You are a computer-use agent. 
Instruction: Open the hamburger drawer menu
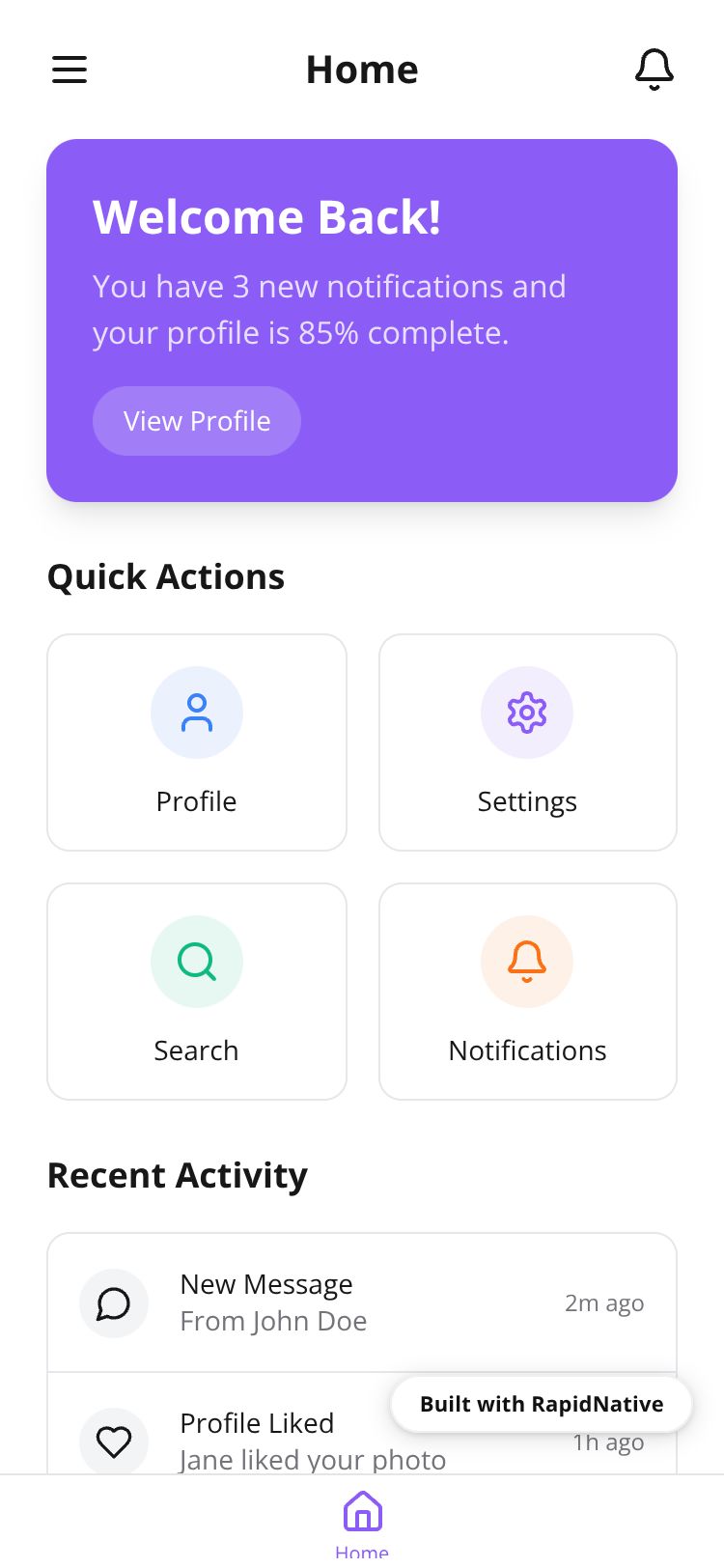(x=70, y=70)
